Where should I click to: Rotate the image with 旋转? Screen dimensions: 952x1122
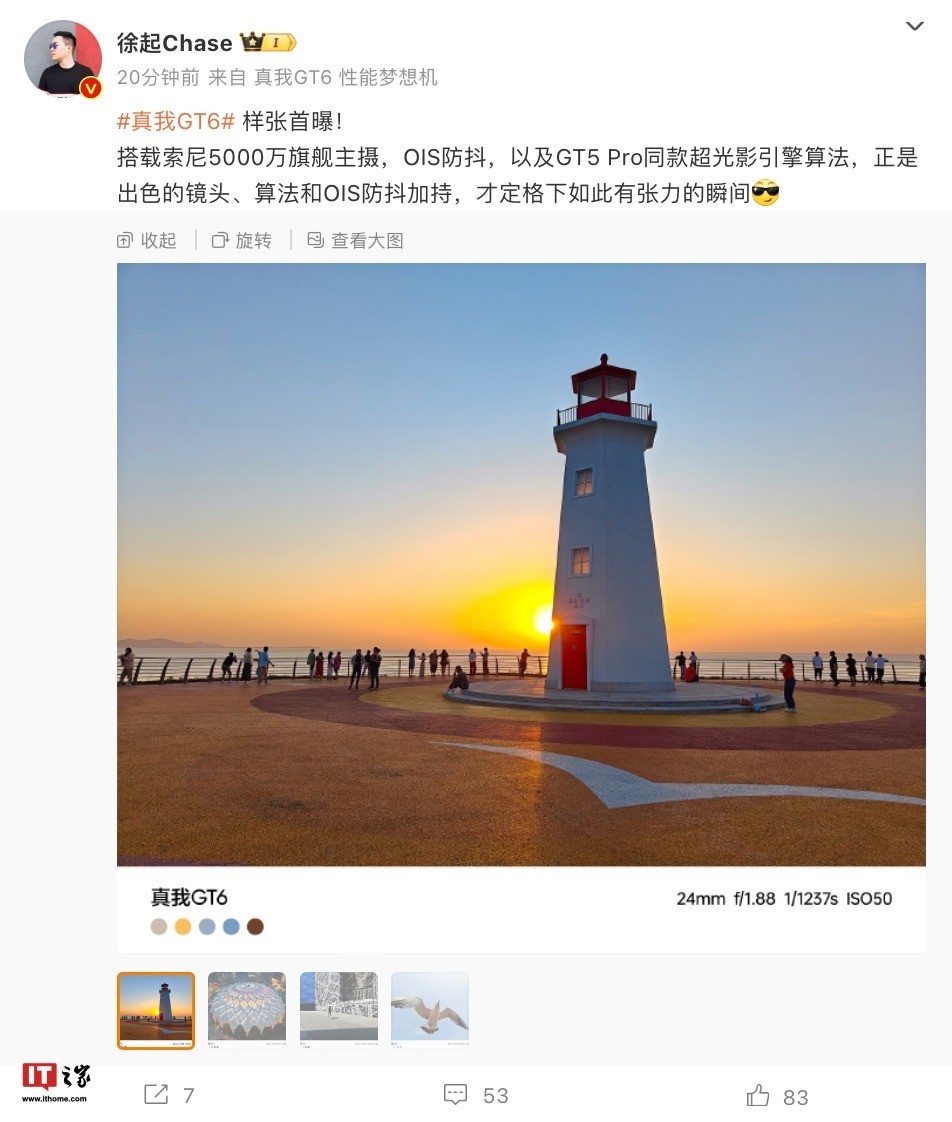click(242, 240)
